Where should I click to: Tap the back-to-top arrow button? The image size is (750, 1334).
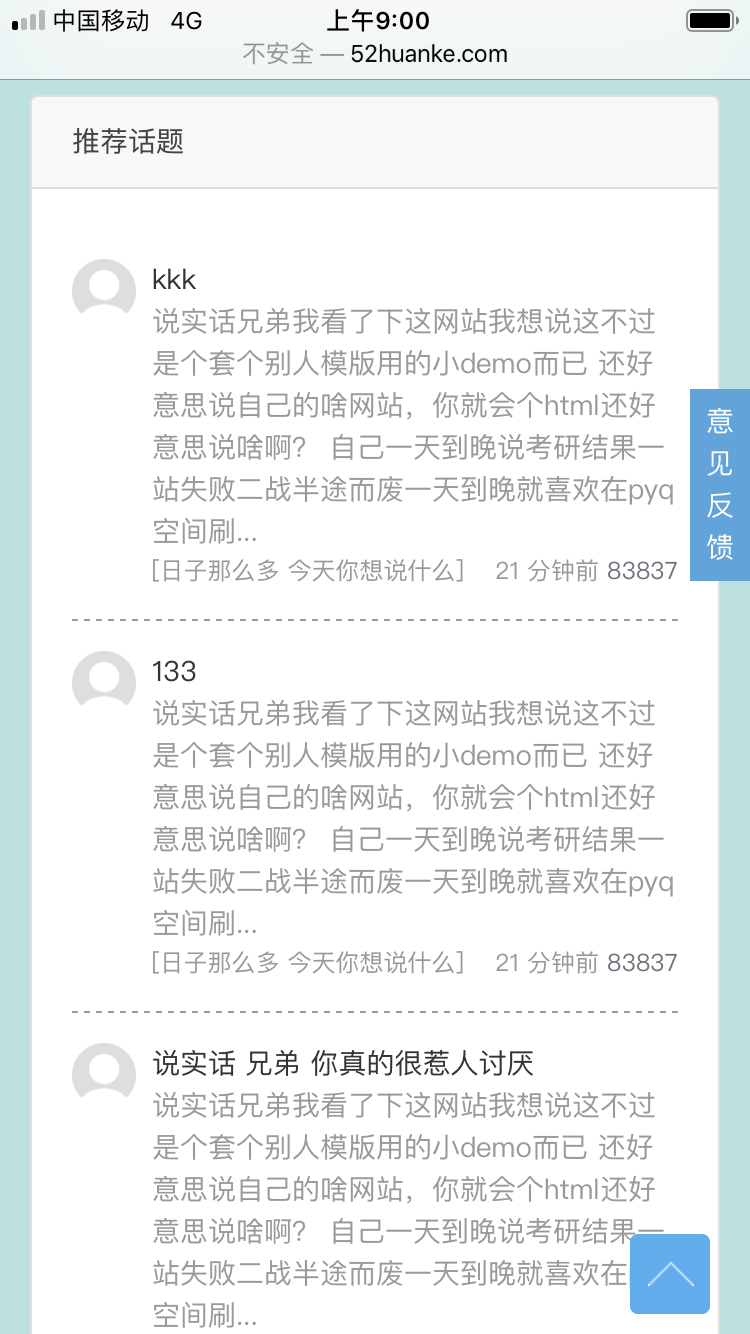tap(669, 1273)
